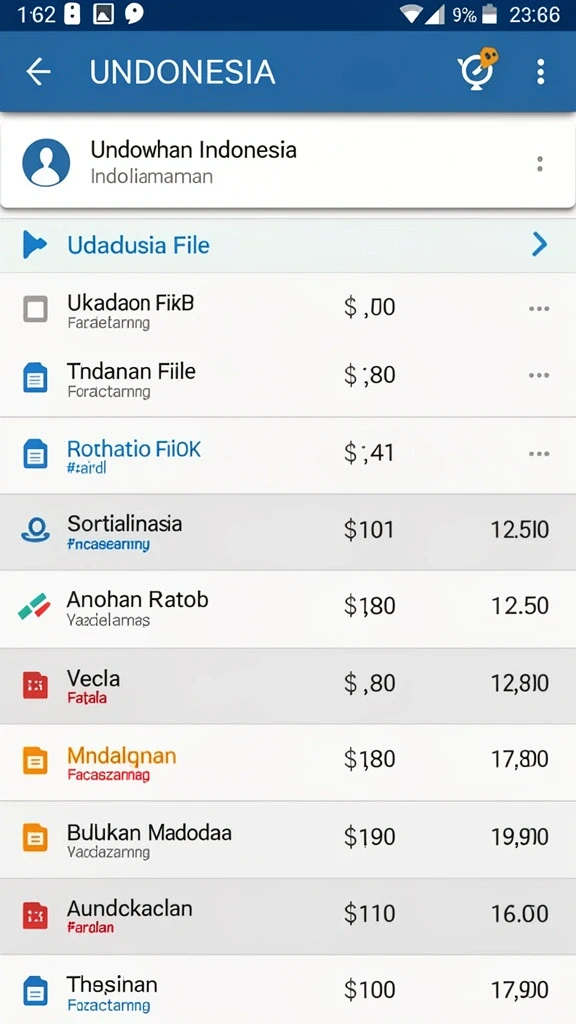The image size is (576, 1024).
Task: Tap the badge icon in the app bar
Action: coord(477,68)
